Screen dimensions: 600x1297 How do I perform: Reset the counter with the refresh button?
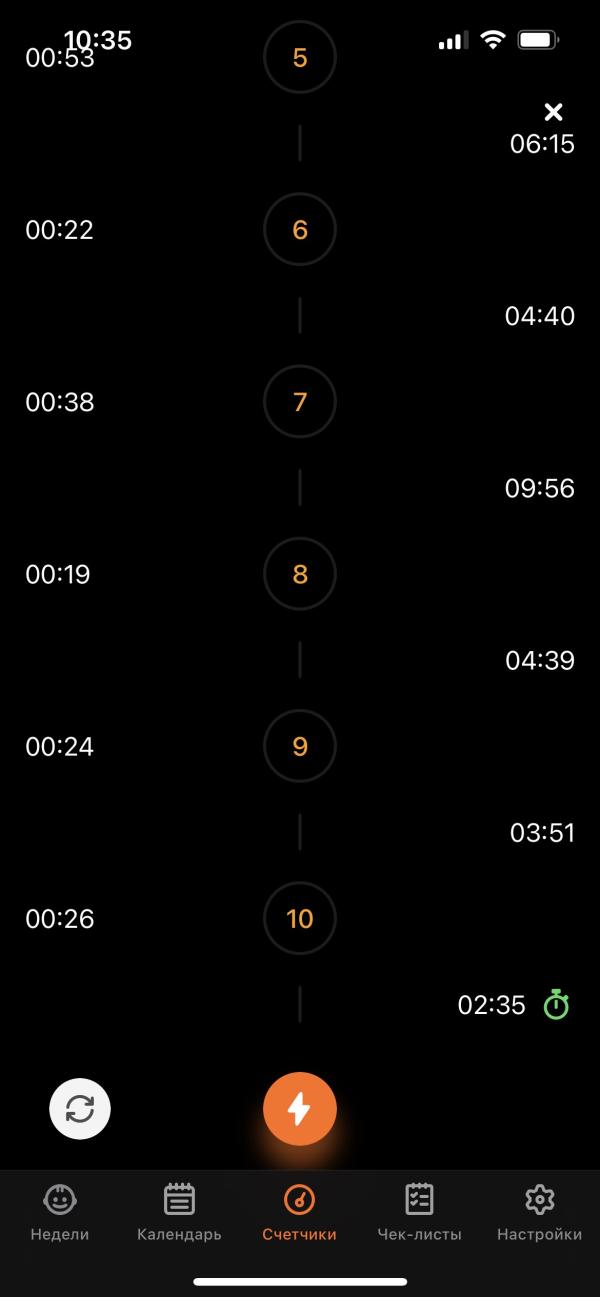click(80, 1109)
